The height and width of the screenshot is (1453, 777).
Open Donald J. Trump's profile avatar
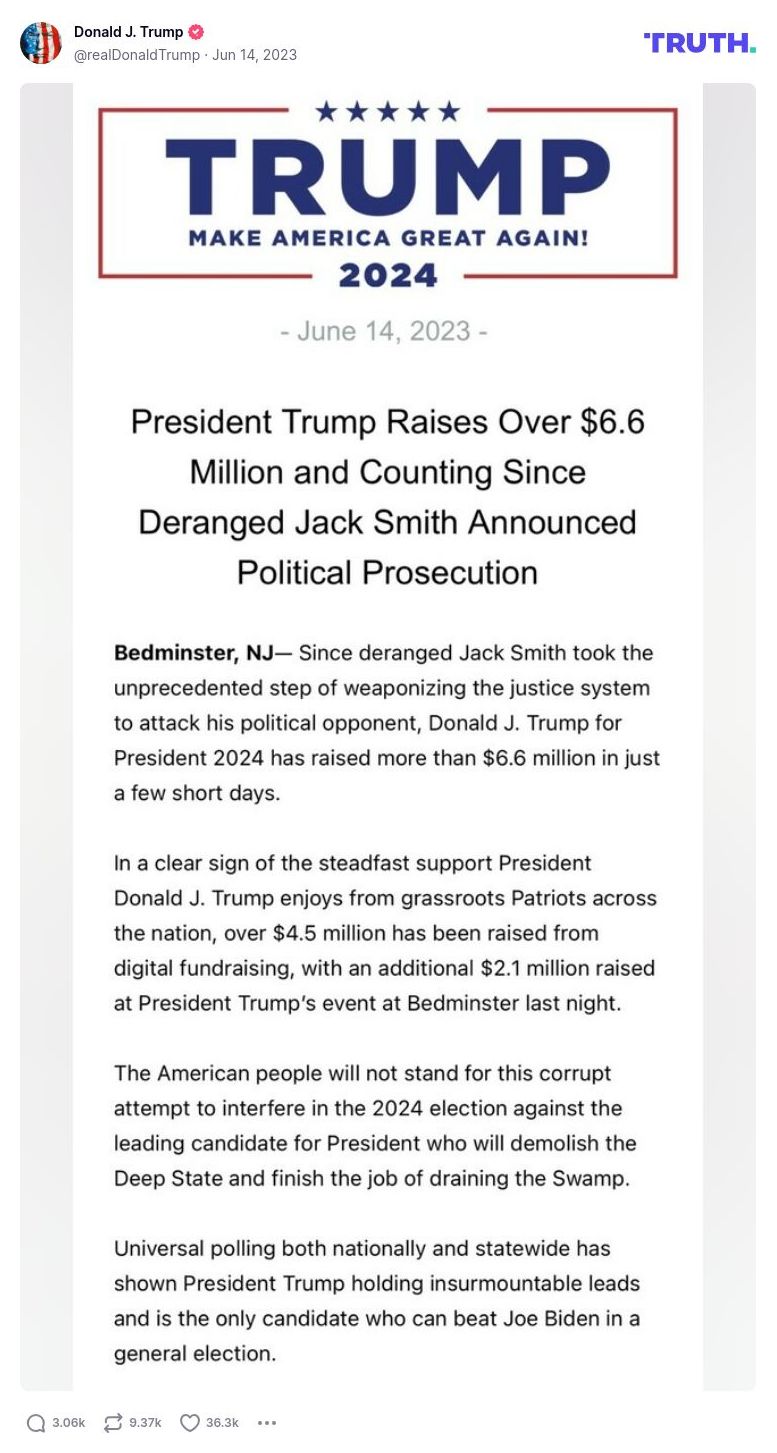click(41, 43)
